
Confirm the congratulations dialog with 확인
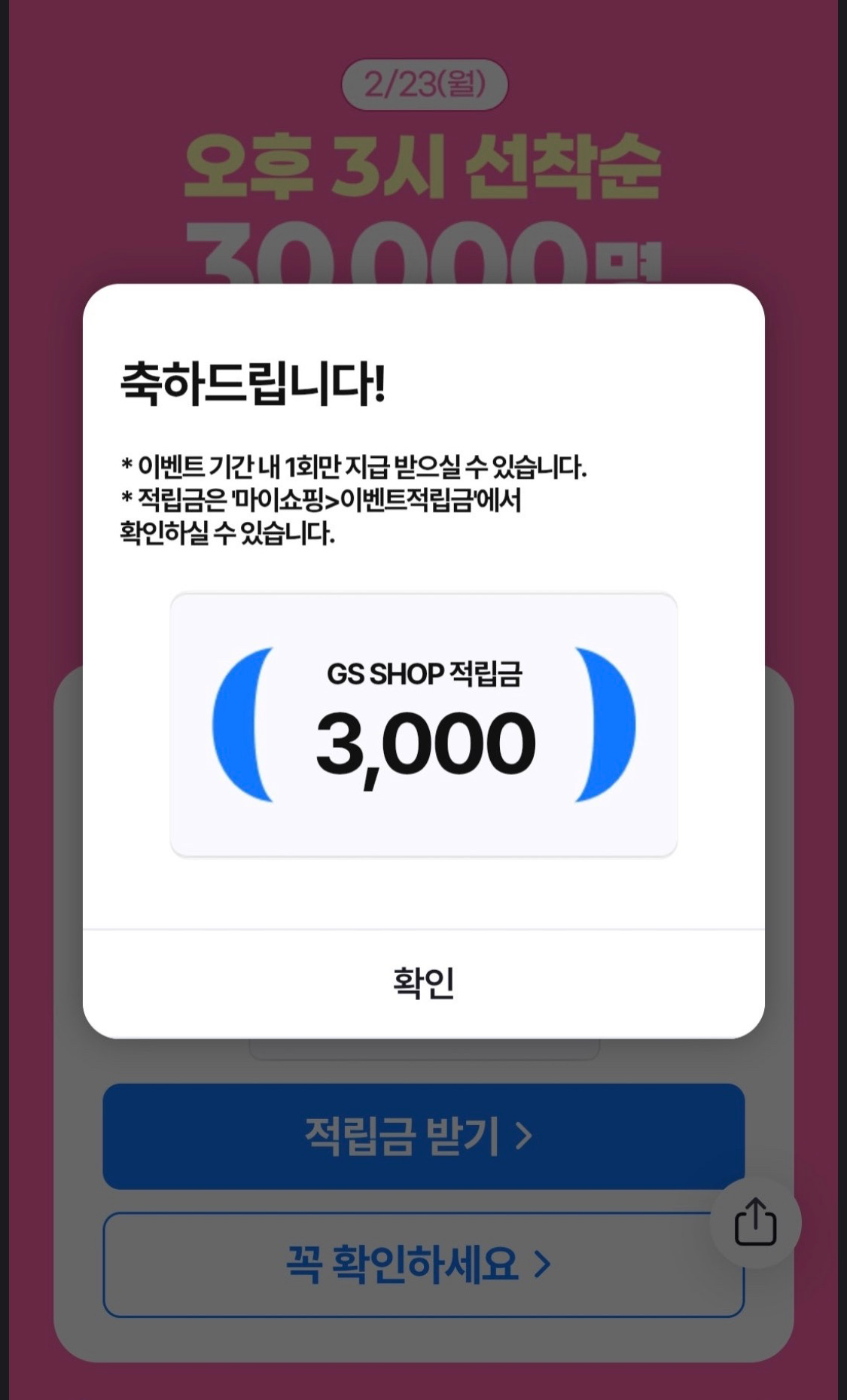coord(423,983)
